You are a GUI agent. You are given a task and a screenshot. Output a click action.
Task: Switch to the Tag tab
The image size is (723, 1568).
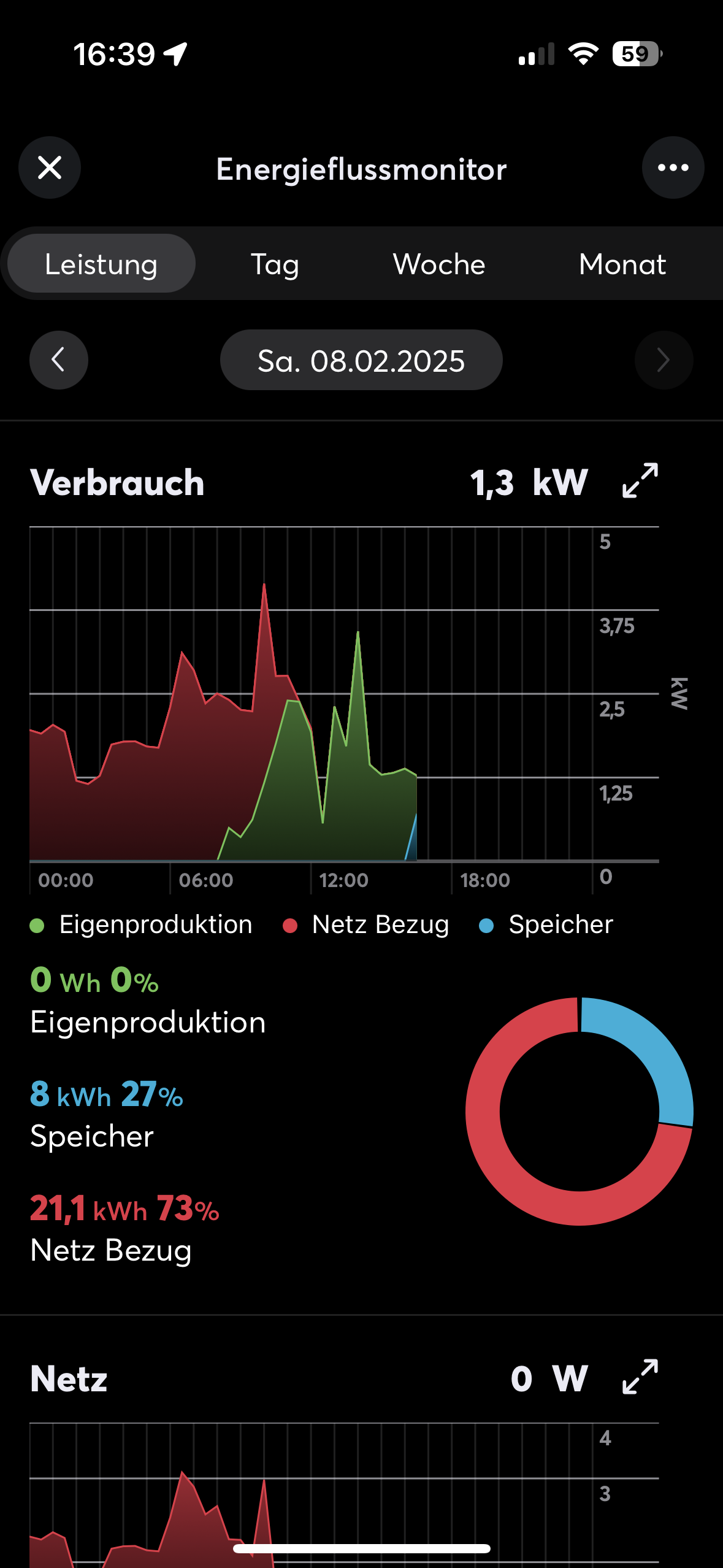tap(275, 264)
